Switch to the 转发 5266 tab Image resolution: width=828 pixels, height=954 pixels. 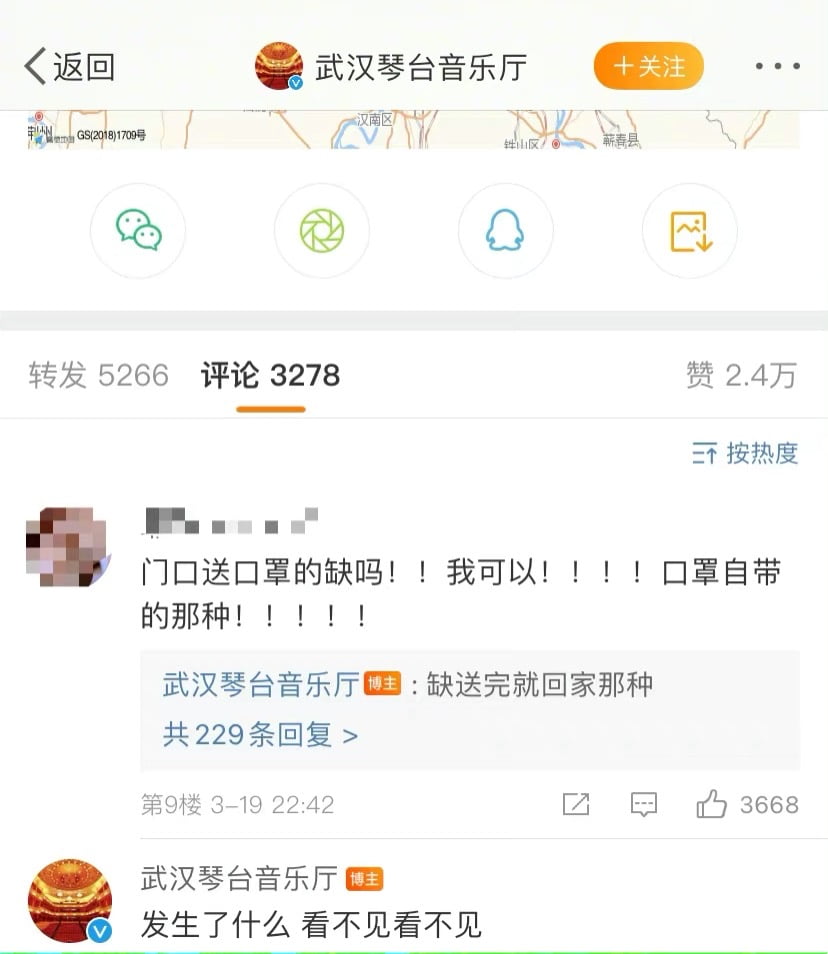click(x=98, y=375)
